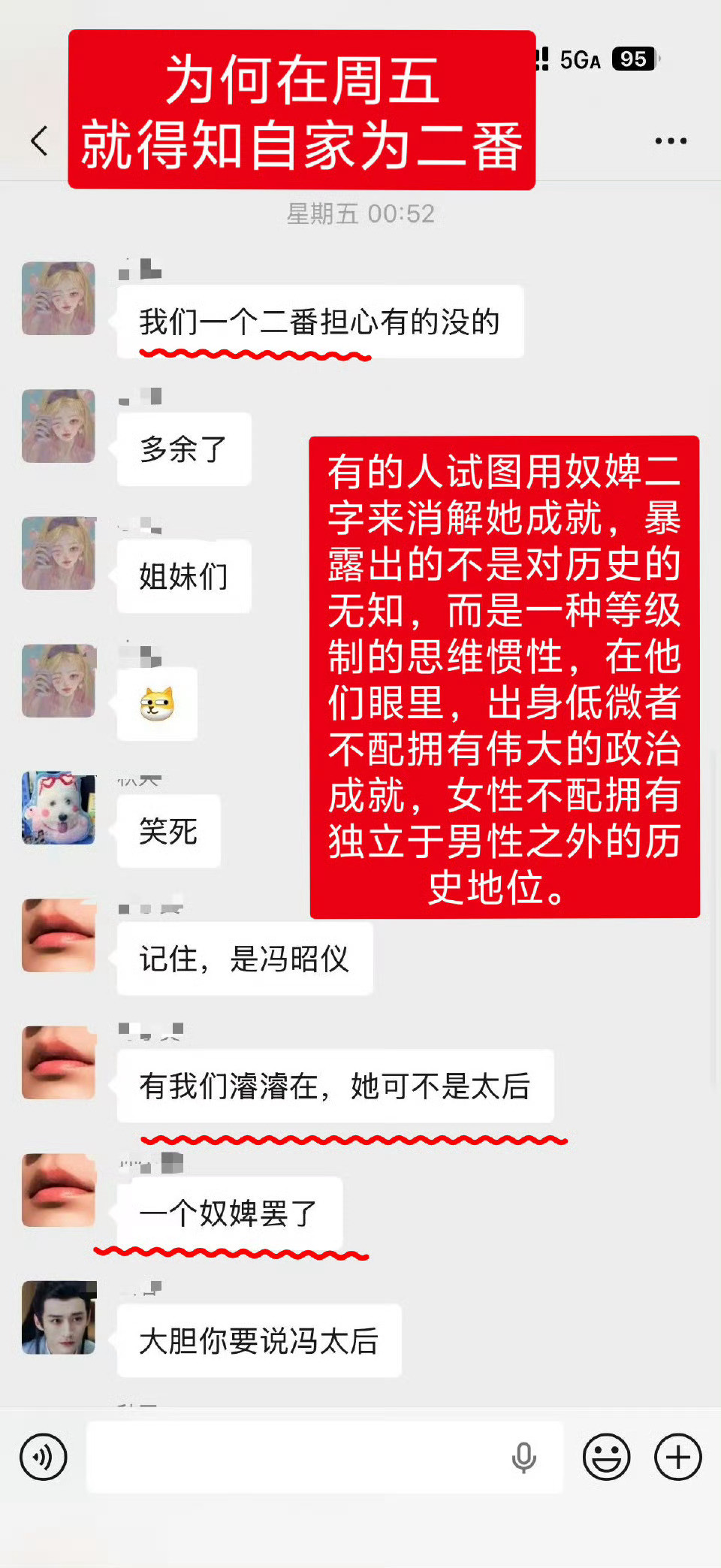Select the message 记住，是冯昭仪
This screenshot has height=1568, width=721.
(x=244, y=958)
